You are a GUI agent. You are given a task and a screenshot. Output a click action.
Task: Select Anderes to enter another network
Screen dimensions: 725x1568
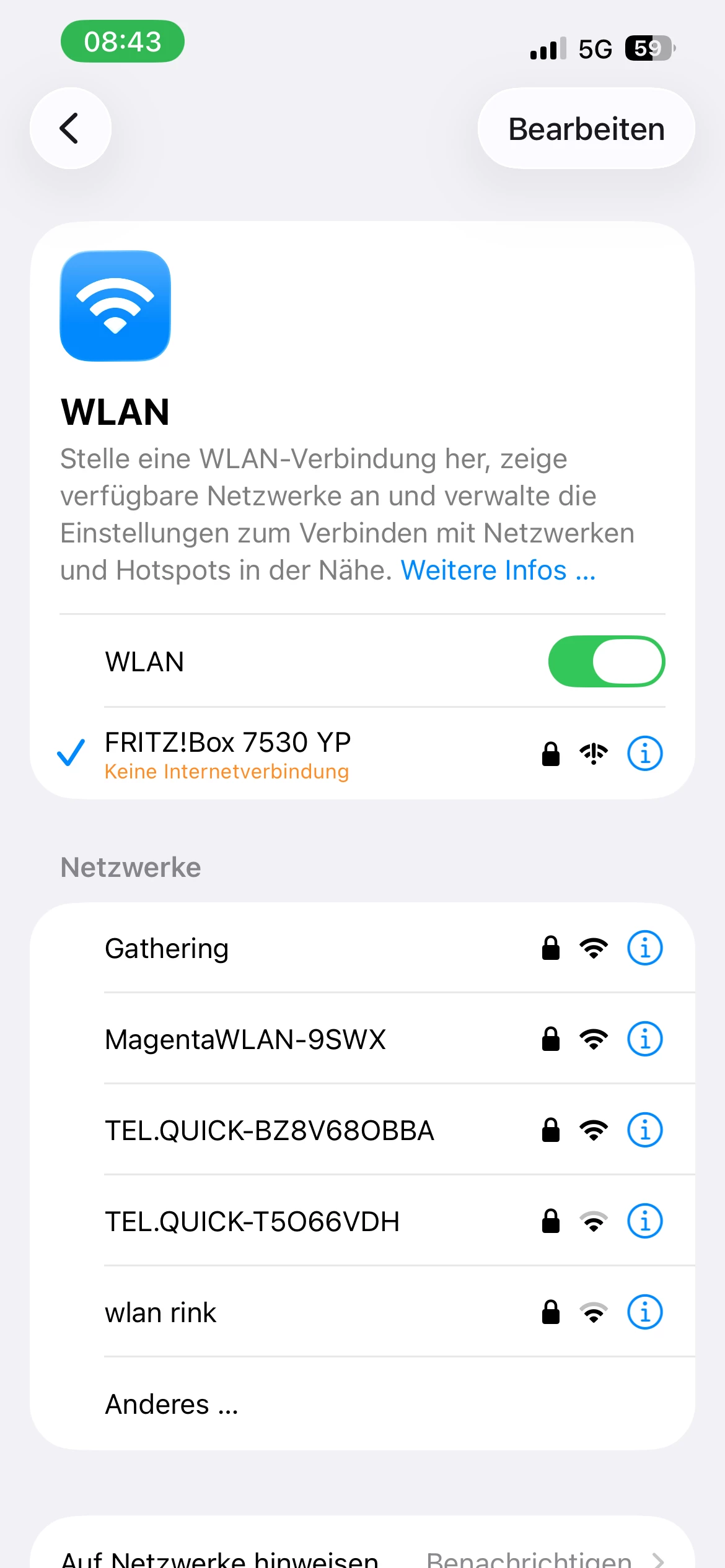tap(172, 1404)
